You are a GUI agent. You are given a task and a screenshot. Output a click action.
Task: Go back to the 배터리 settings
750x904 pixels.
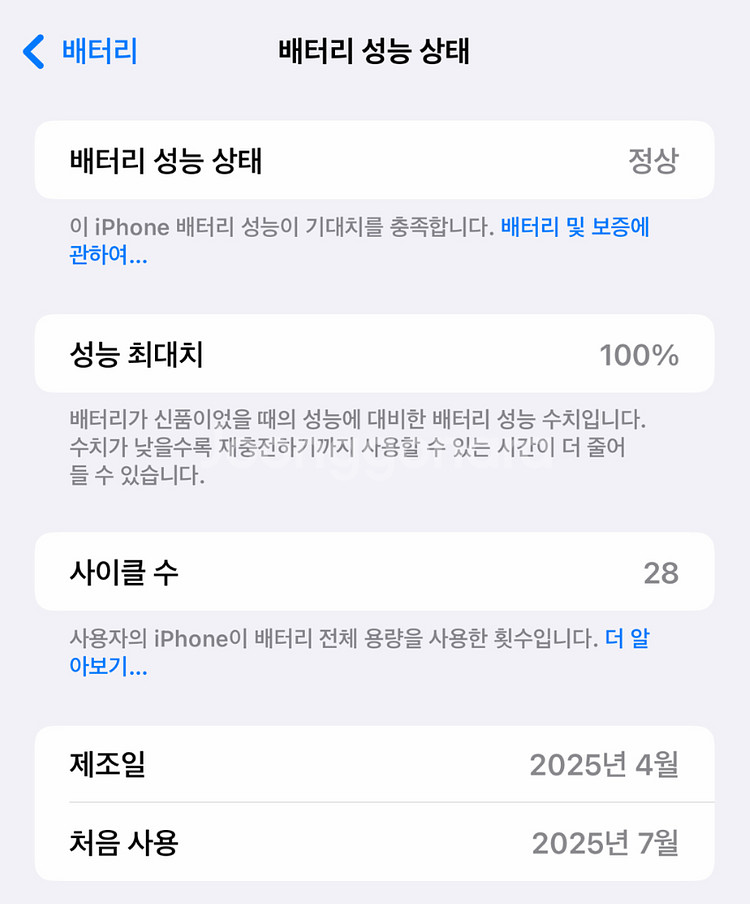click(80, 51)
